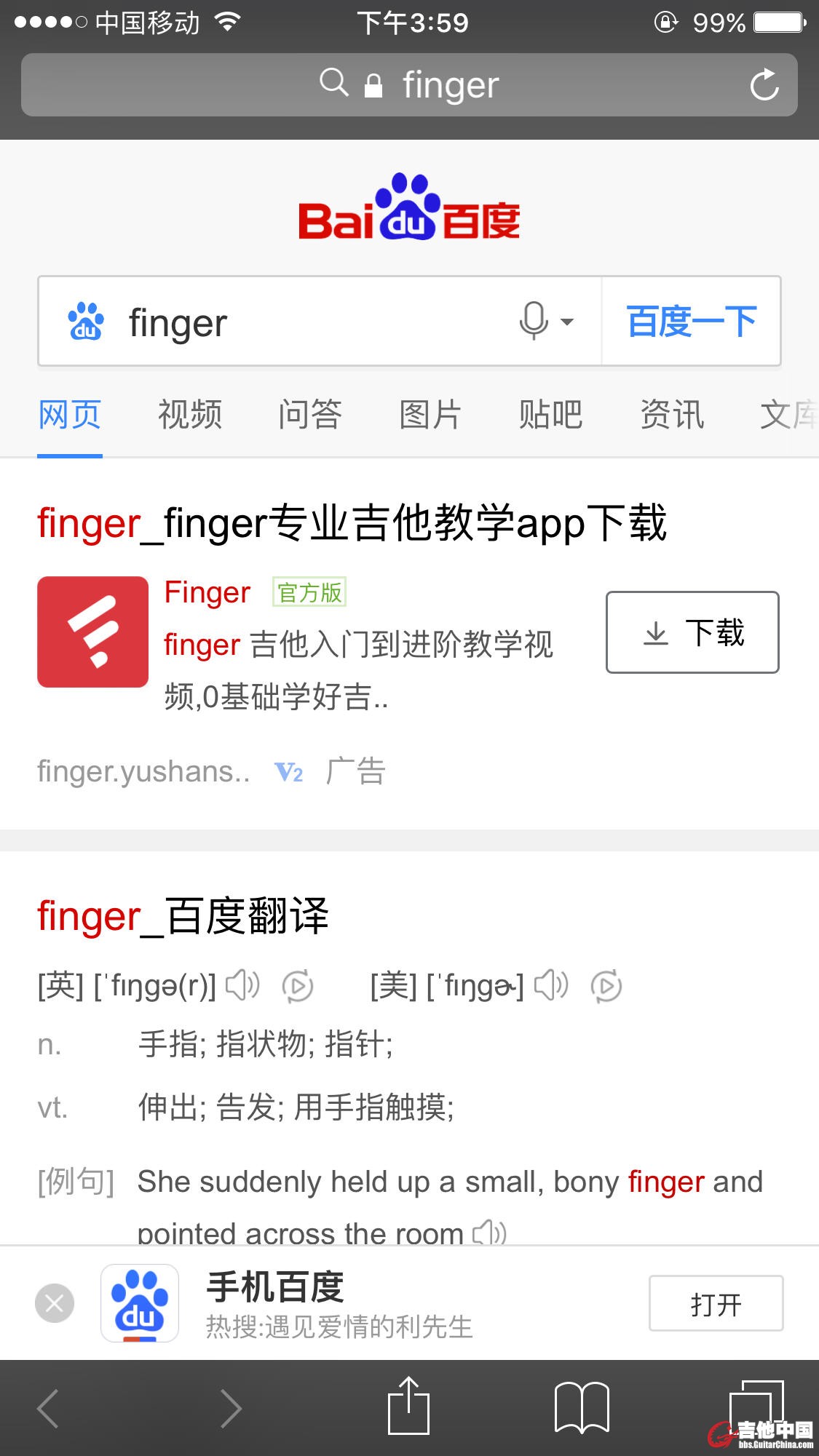Open Safari bookmarks
This screenshot has height=1456, width=819.
pos(582,1407)
